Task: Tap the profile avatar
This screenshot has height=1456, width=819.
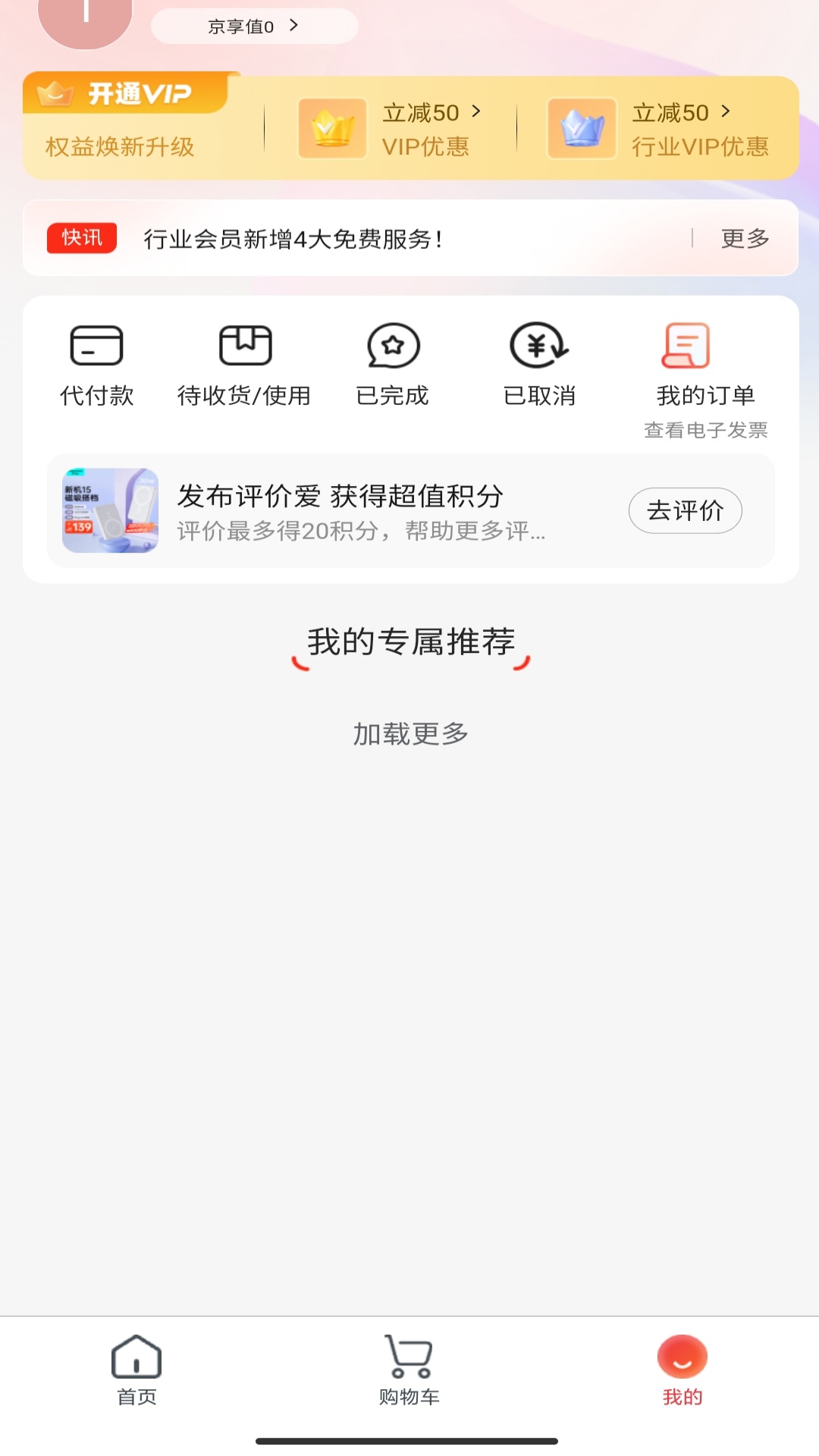Action: (x=85, y=19)
